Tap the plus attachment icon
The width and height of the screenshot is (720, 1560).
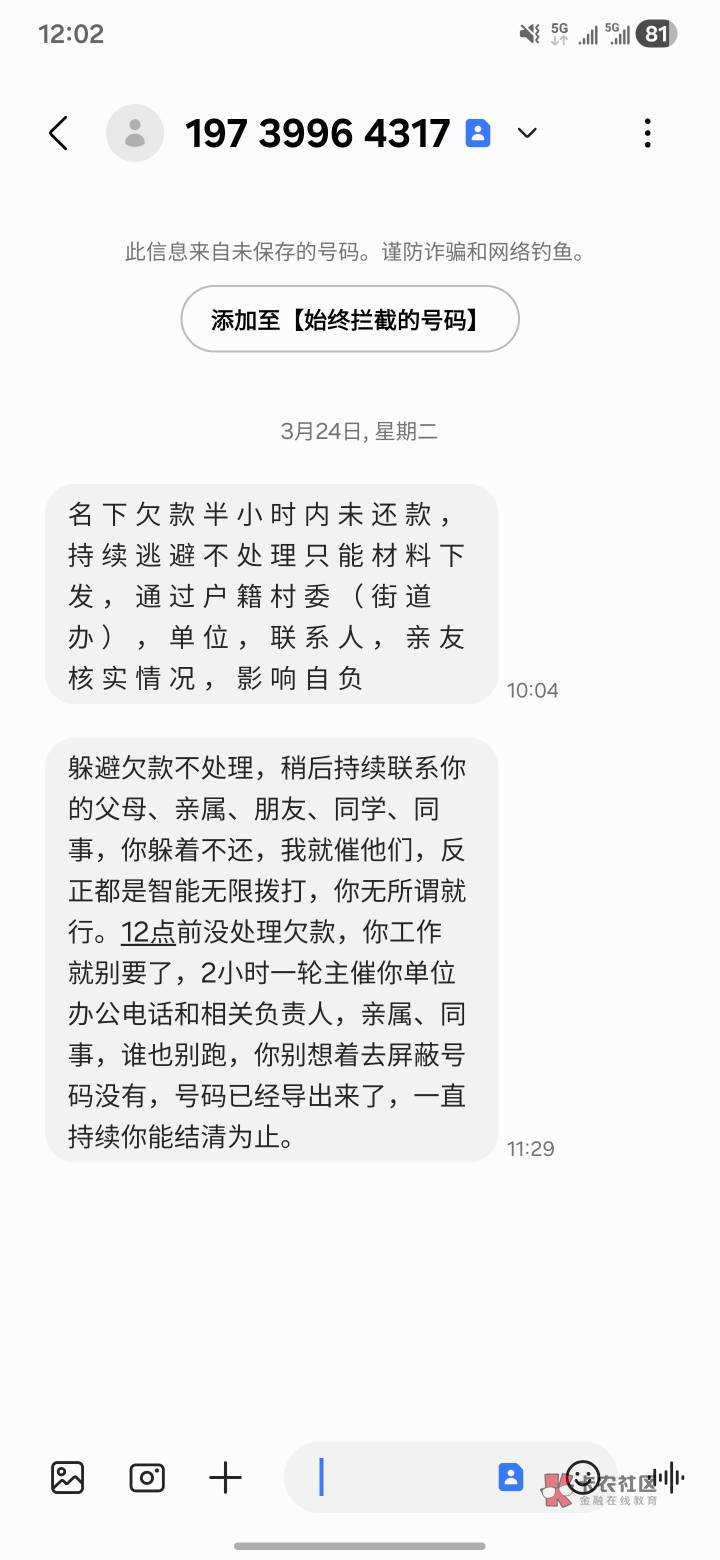pyautogui.click(x=226, y=1478)
